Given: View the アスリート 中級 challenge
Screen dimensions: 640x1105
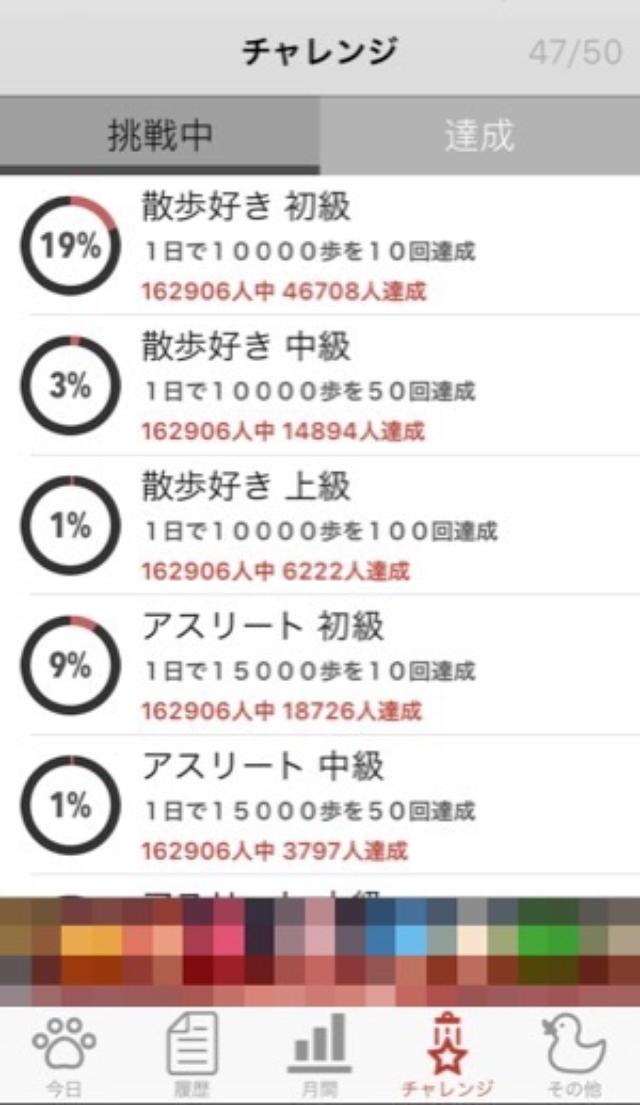Looking at the screenshot, I should tap(330, 806).
